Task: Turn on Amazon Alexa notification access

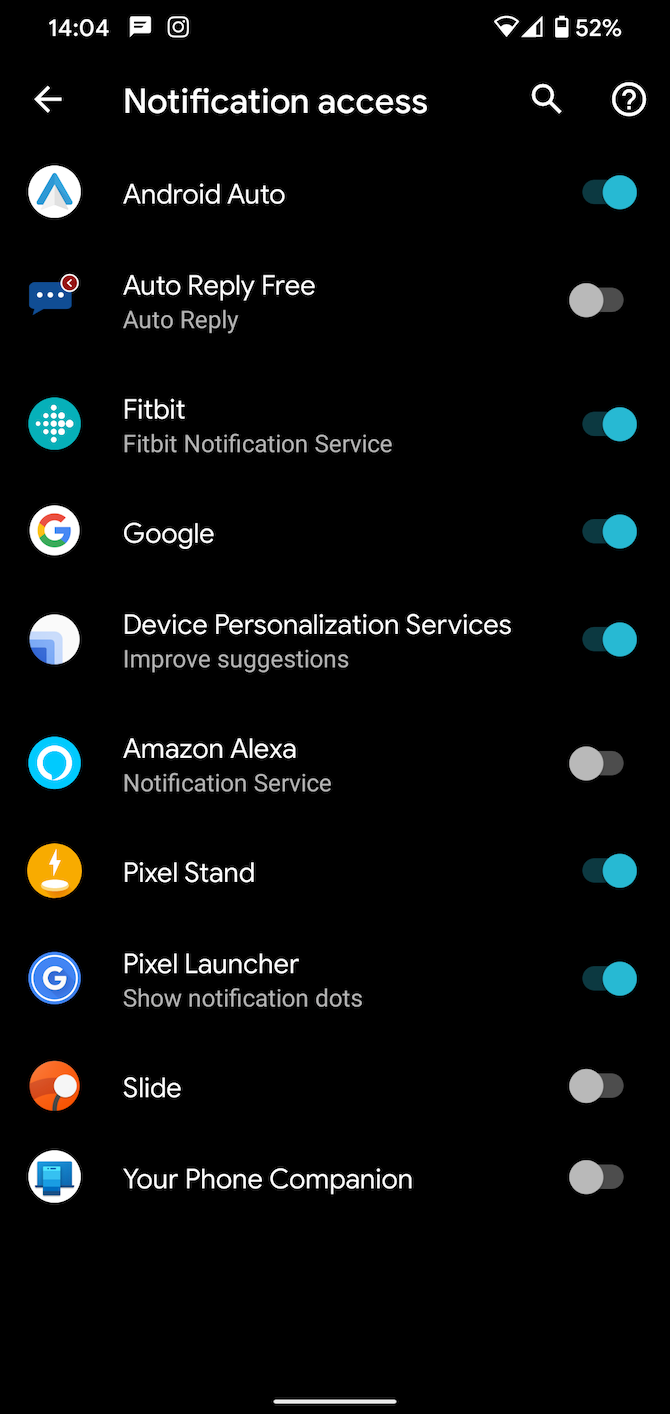Action: (597, 764)
